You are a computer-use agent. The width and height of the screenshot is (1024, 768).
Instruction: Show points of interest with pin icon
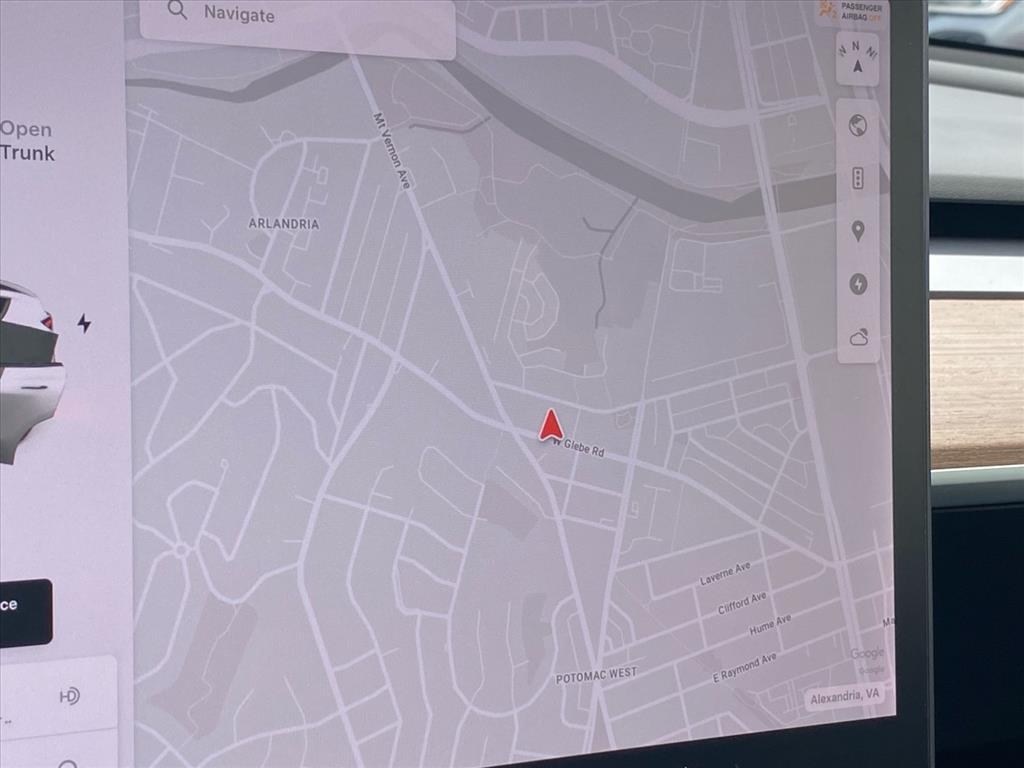857,232
